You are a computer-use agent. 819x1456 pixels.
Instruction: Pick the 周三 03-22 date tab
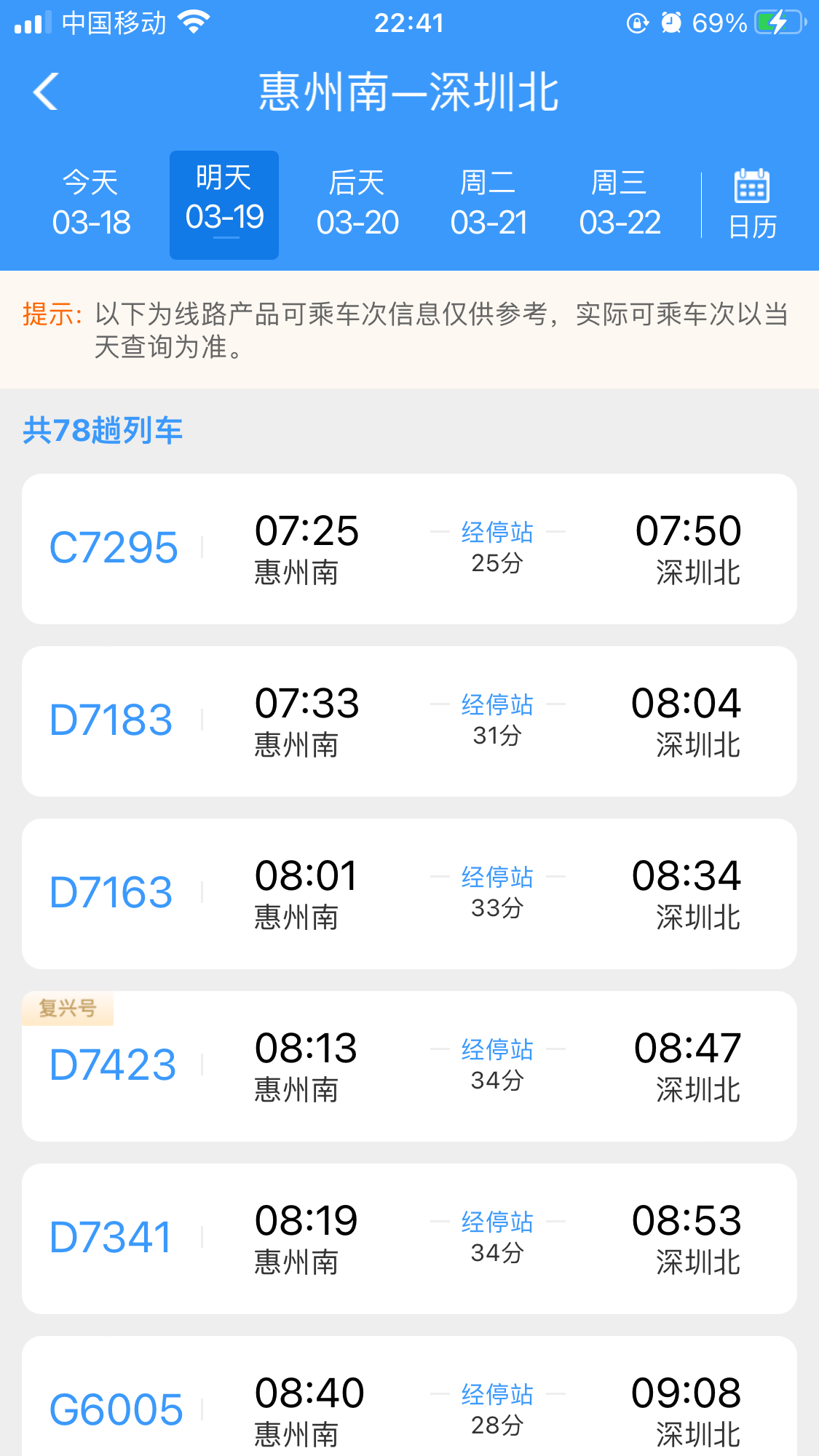pos(620,204)
